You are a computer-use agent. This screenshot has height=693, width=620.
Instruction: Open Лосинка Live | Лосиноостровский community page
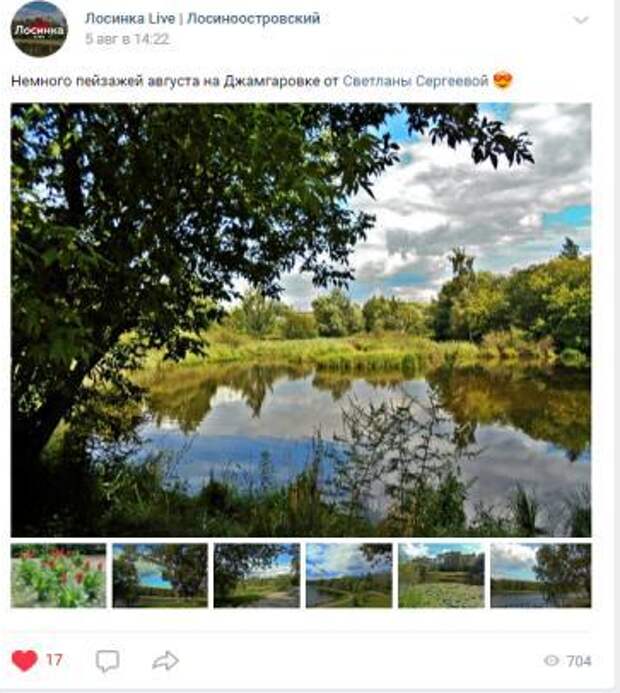(202, 18)
